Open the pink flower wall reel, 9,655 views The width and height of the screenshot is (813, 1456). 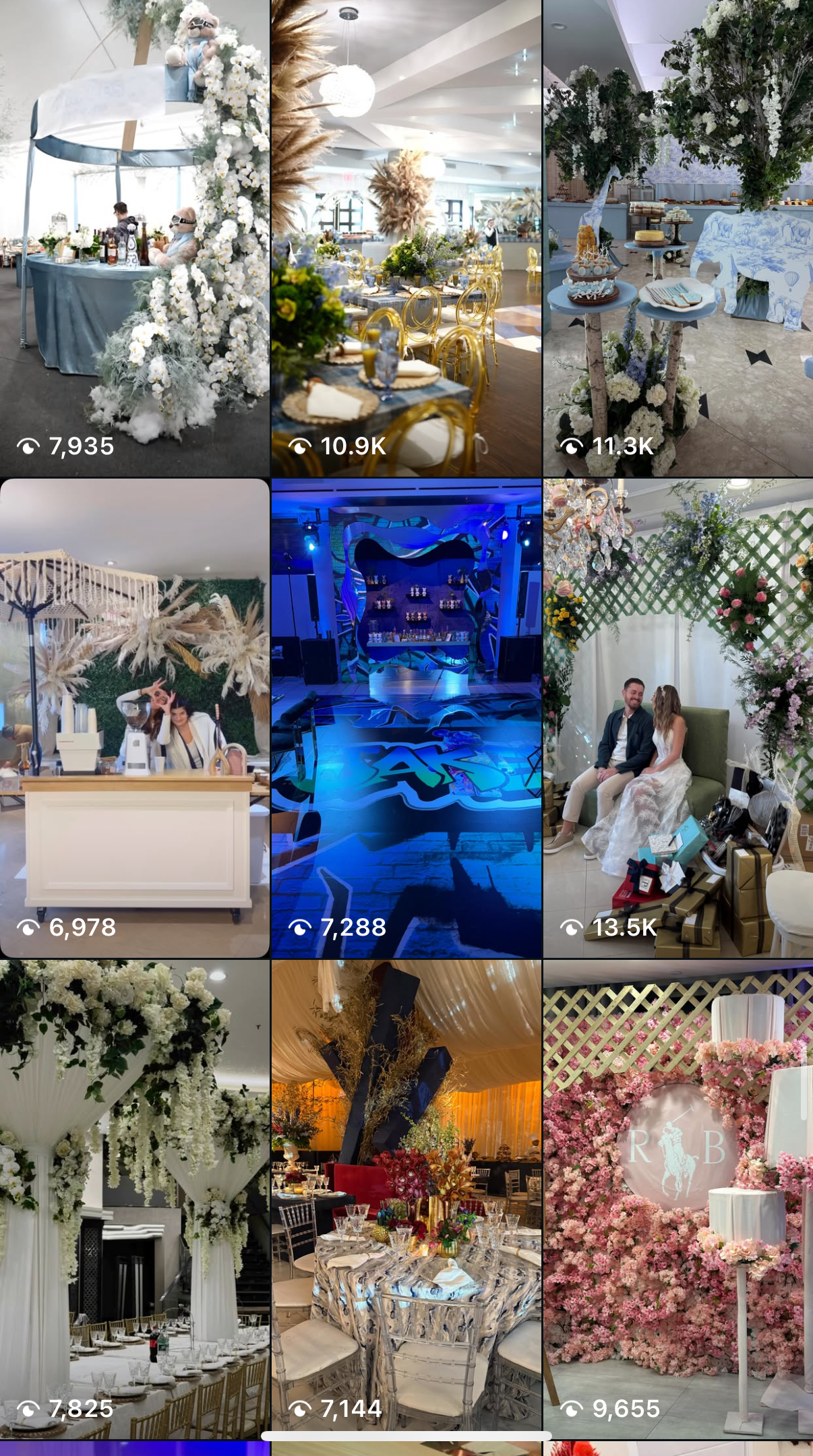(678, 1200)
